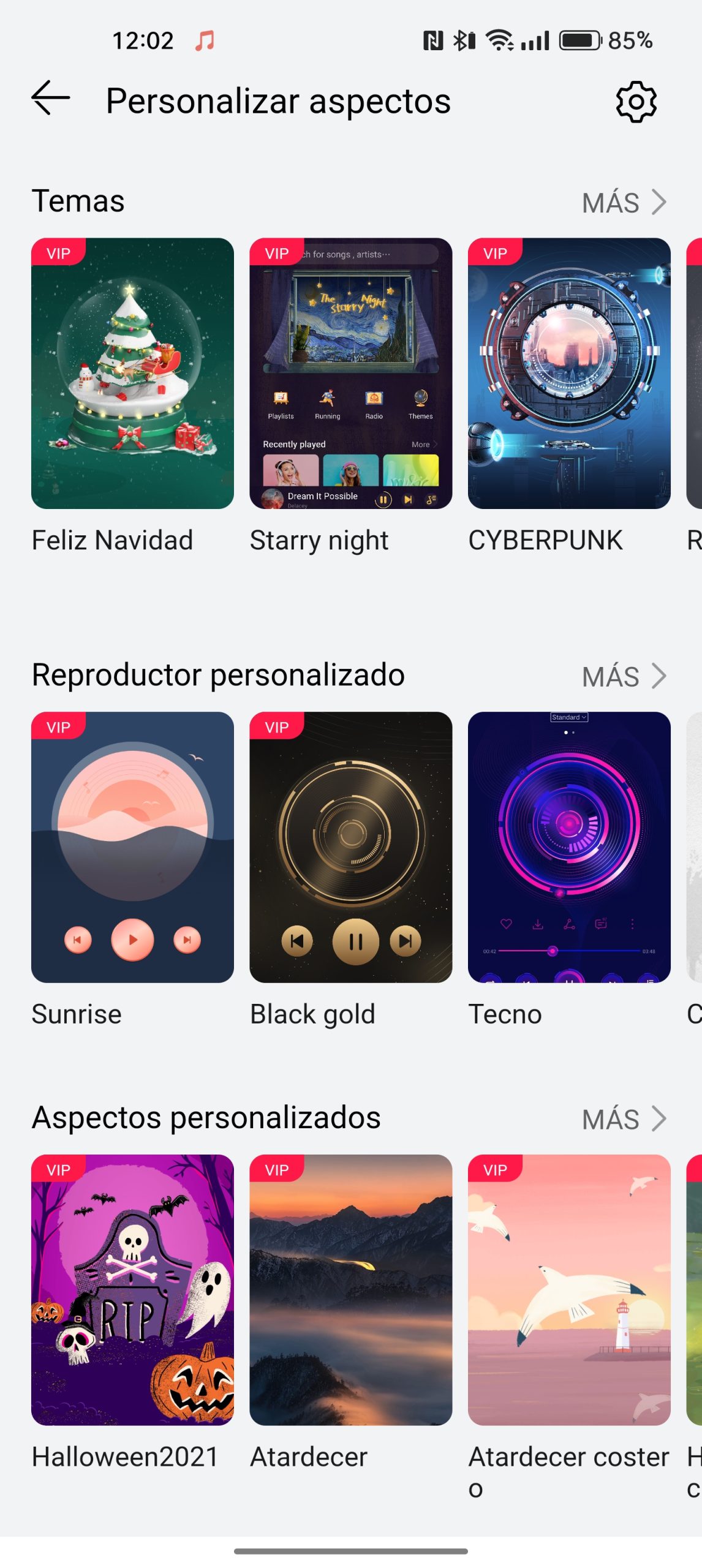Select the Black gold player skin
The width and height of the screenshot is (702, 1568).
click(x=350, y=846)
